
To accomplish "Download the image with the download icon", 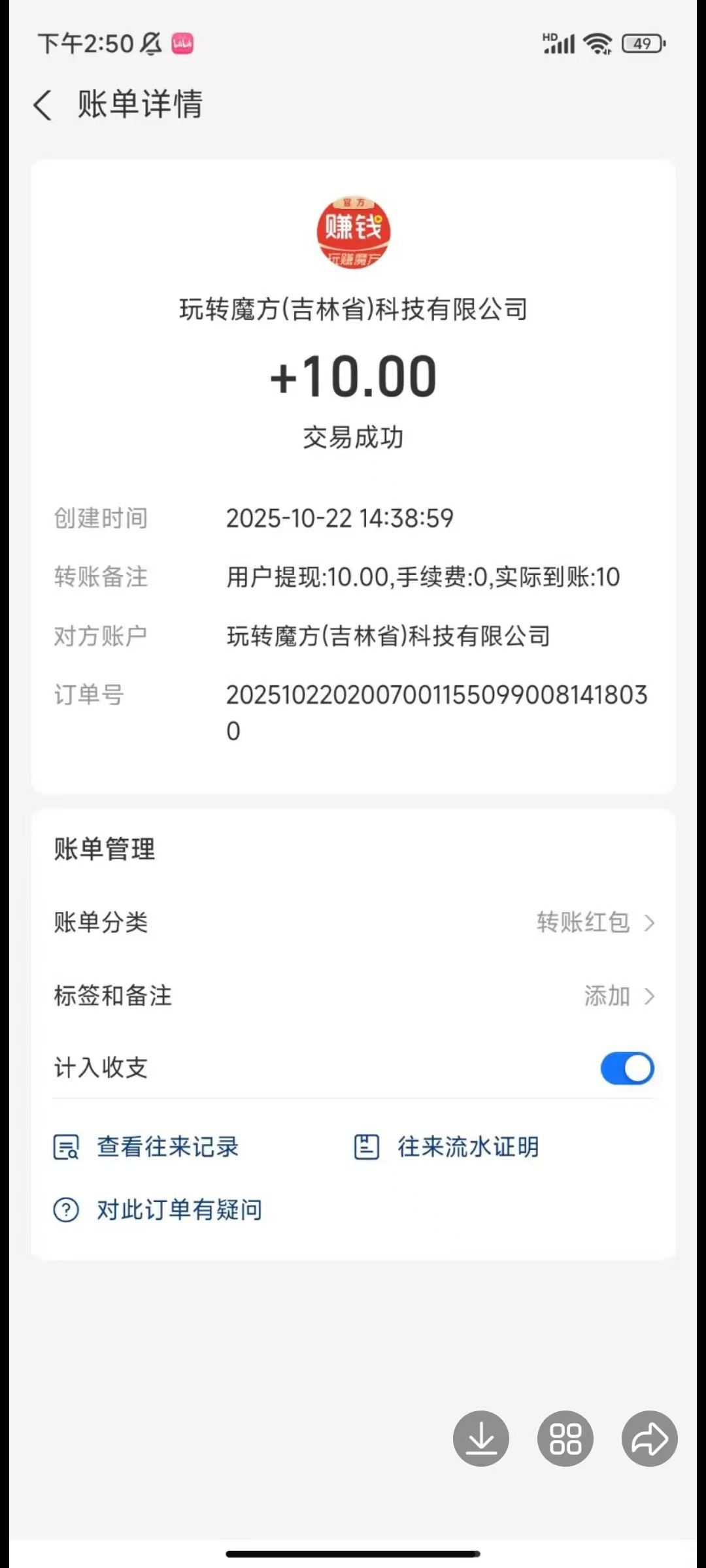I will pyautogui.click(x=481, y=1438).
